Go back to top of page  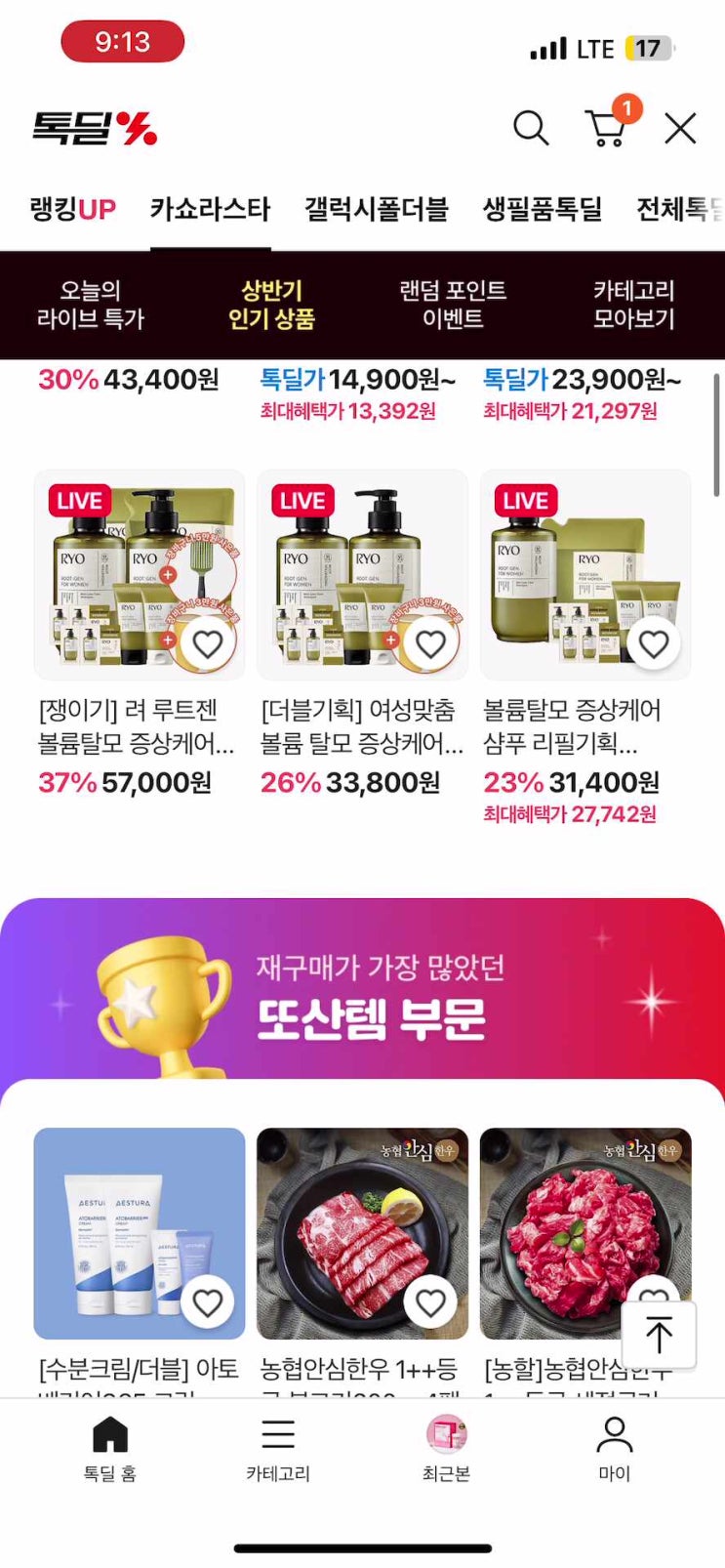pos(659,1335)
